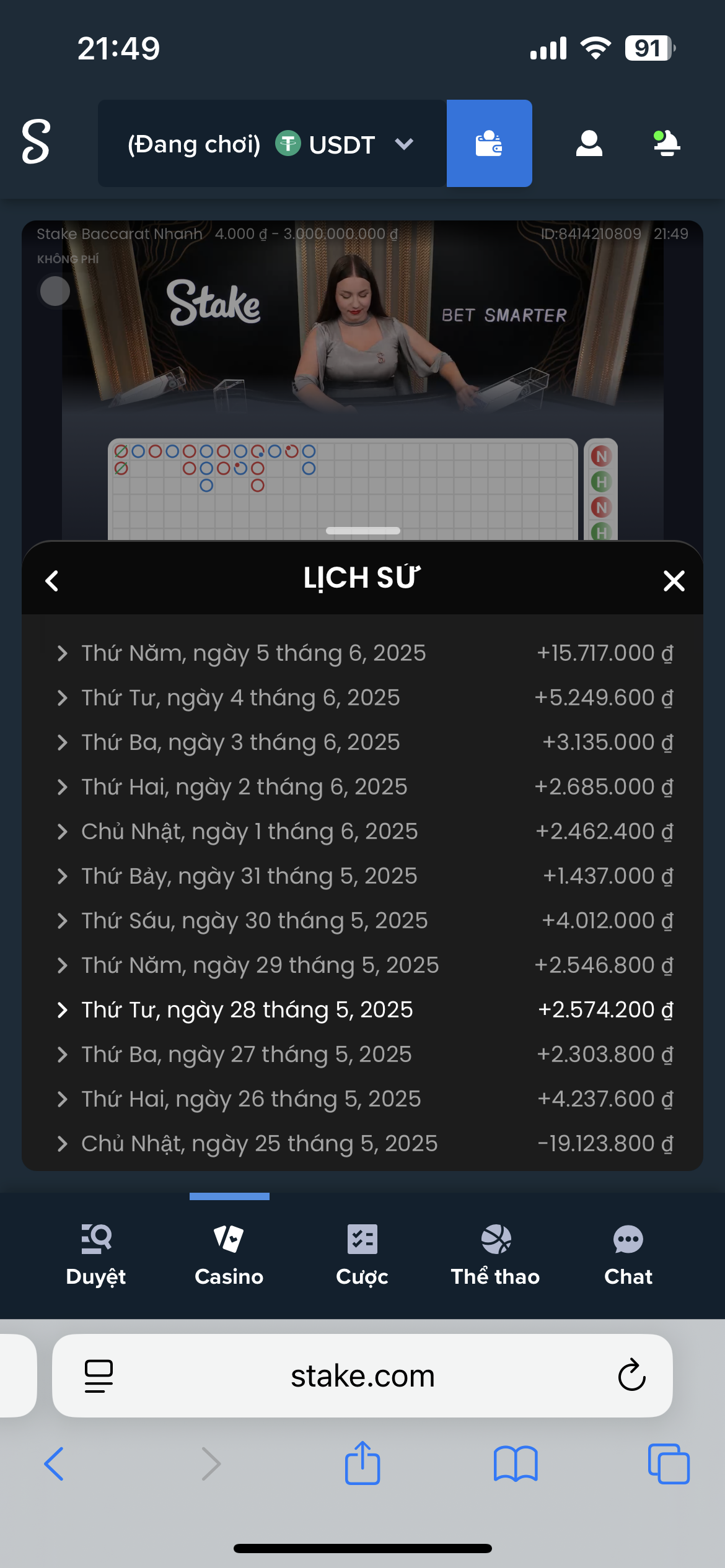The image size is (725, 1568).
Task: Open the user profile icon
Action: pos(589,144)
